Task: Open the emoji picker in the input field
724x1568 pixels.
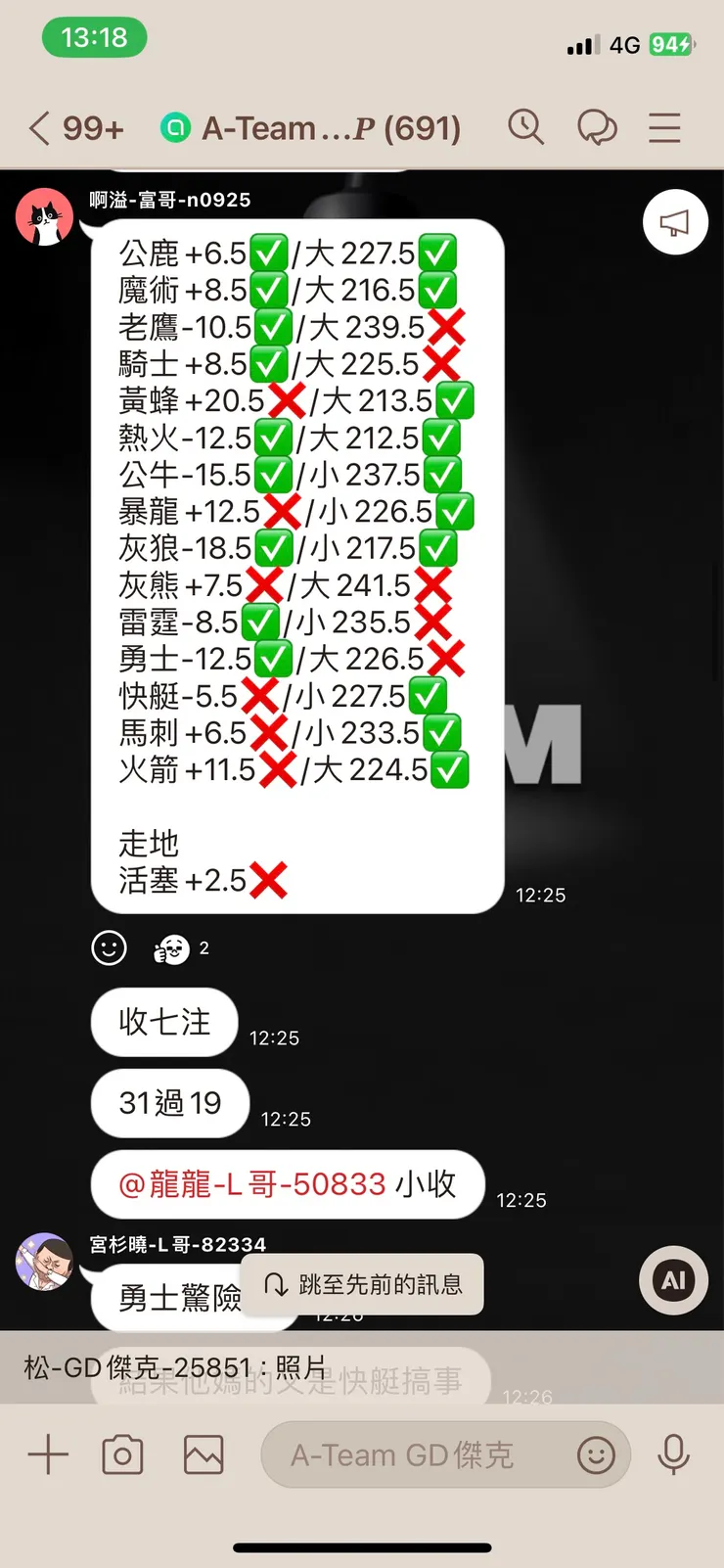Action: coord(598,1457)
